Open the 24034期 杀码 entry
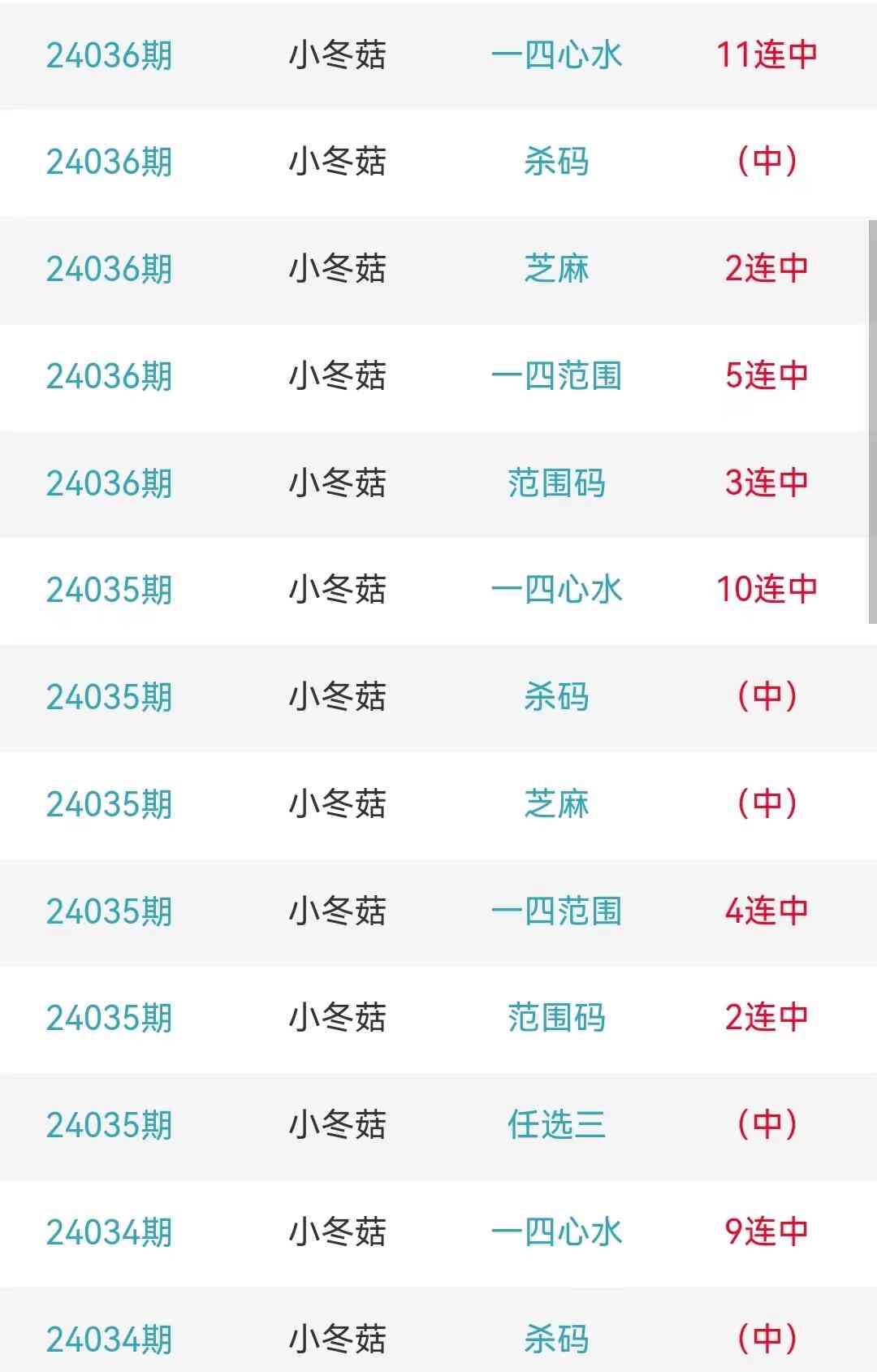Image resolution: width=877 pixels, height=1372 pixels. 556,1339
